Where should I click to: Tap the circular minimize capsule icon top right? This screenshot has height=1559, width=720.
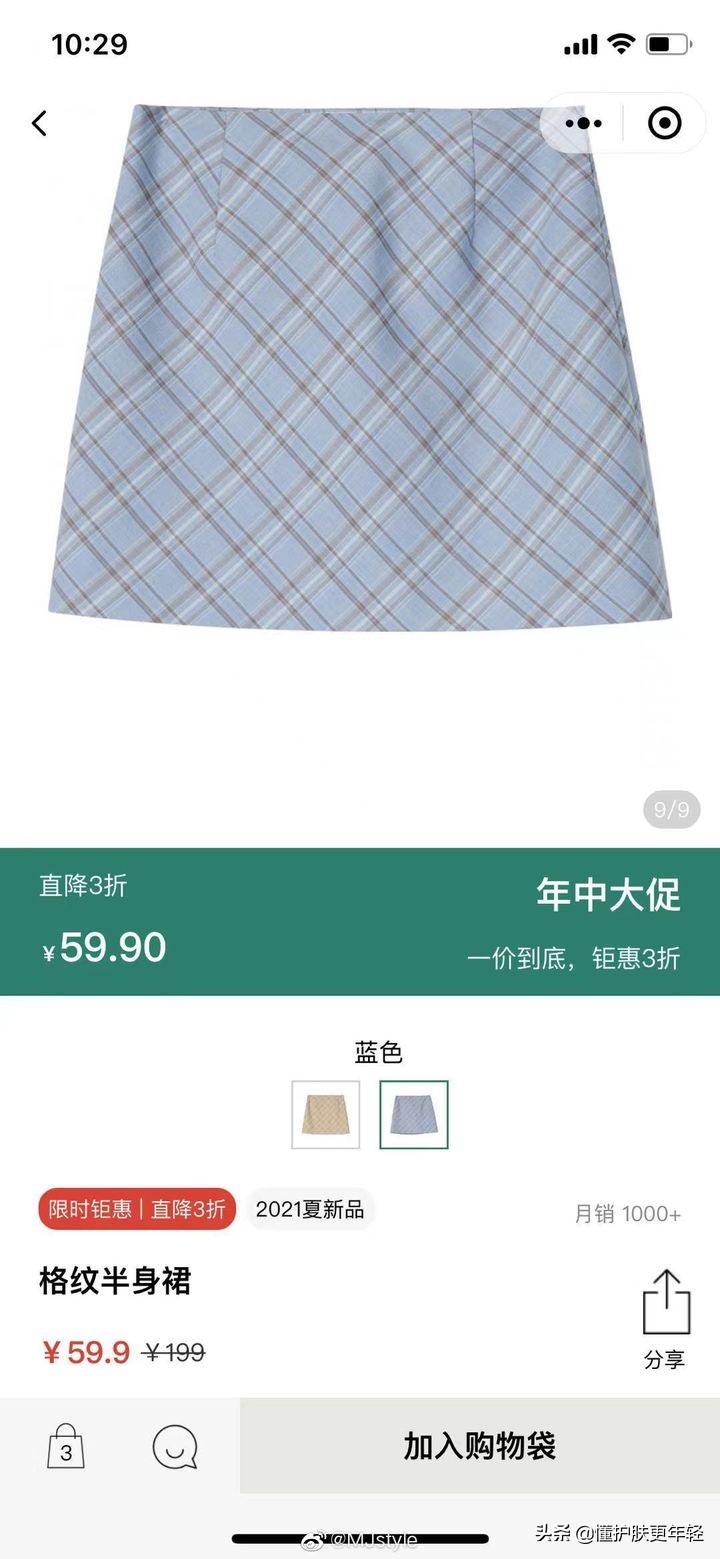[663, 123]
